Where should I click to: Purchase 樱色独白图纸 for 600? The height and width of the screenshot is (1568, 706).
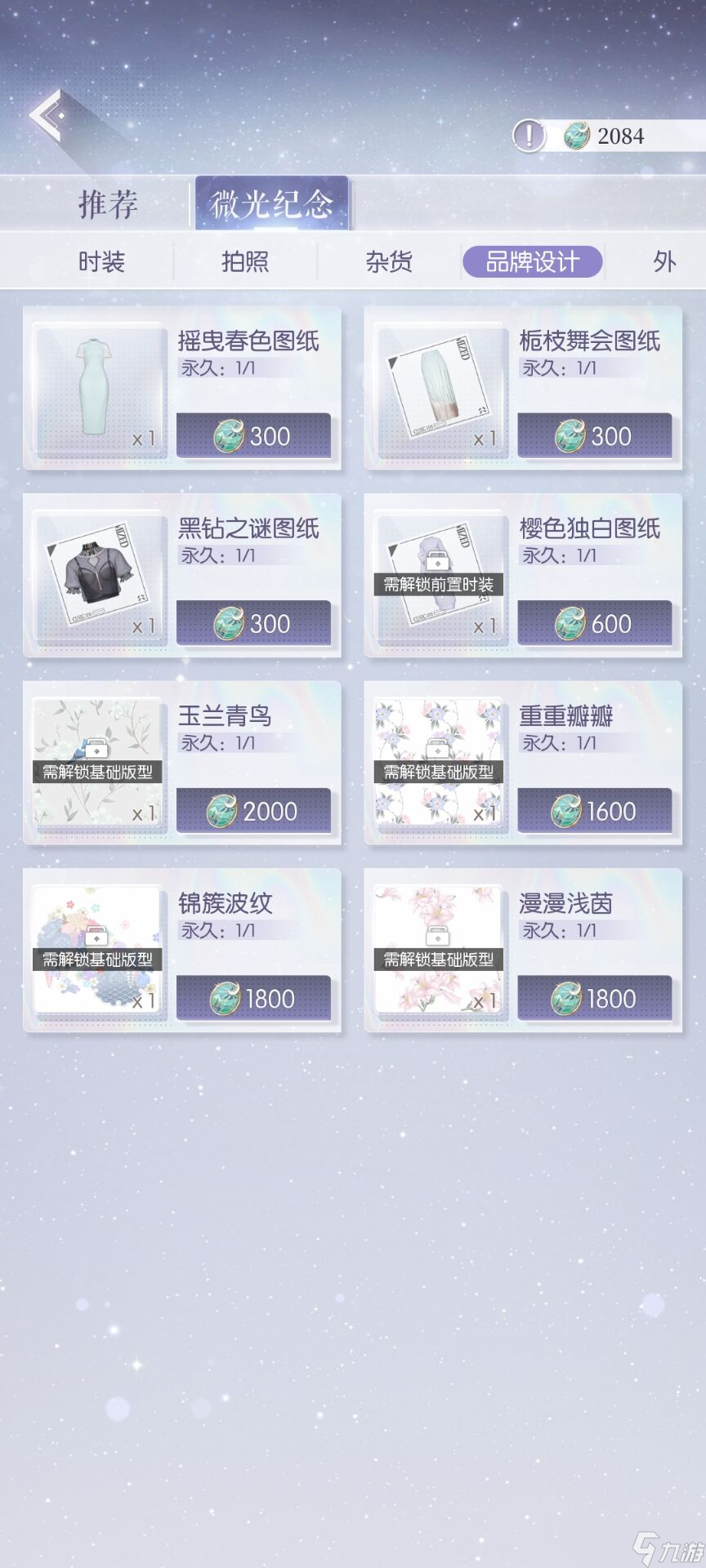pyautogui.click(x=594, y=624)
